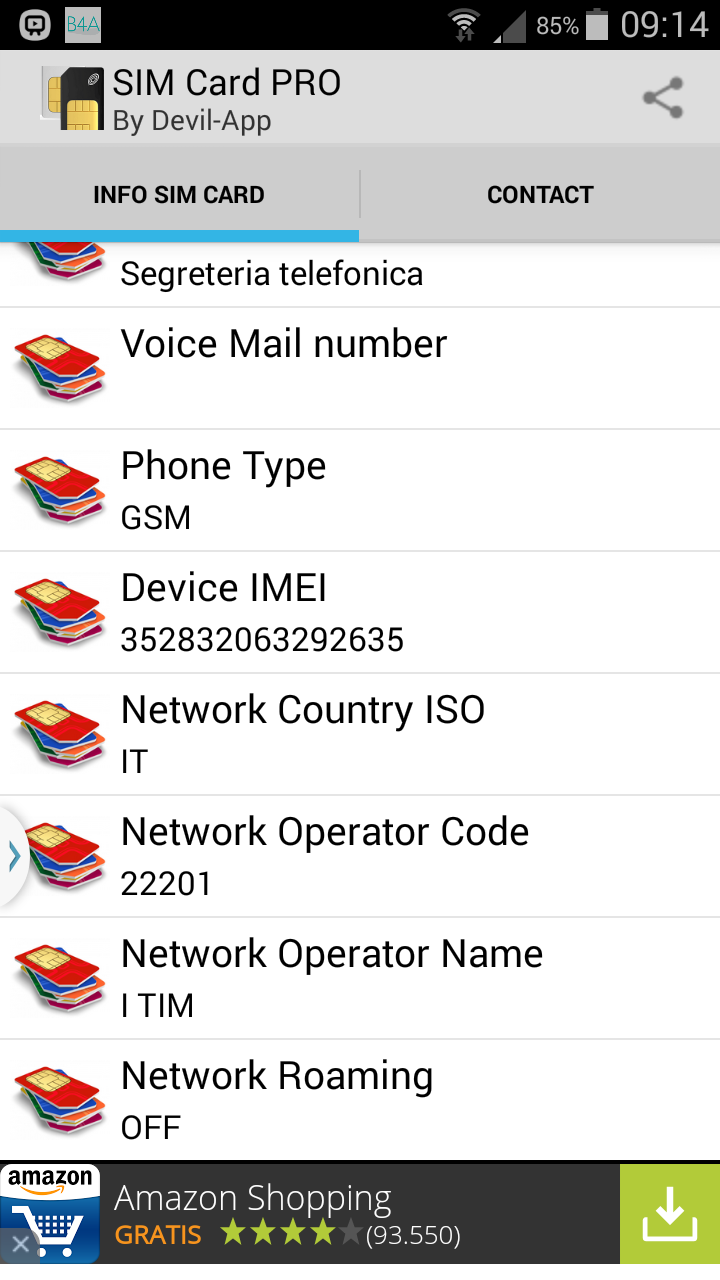Tap the Network Operator Code row
Image resolution: width=720 pixels, height=1280 pixels.
pos(360,856)
